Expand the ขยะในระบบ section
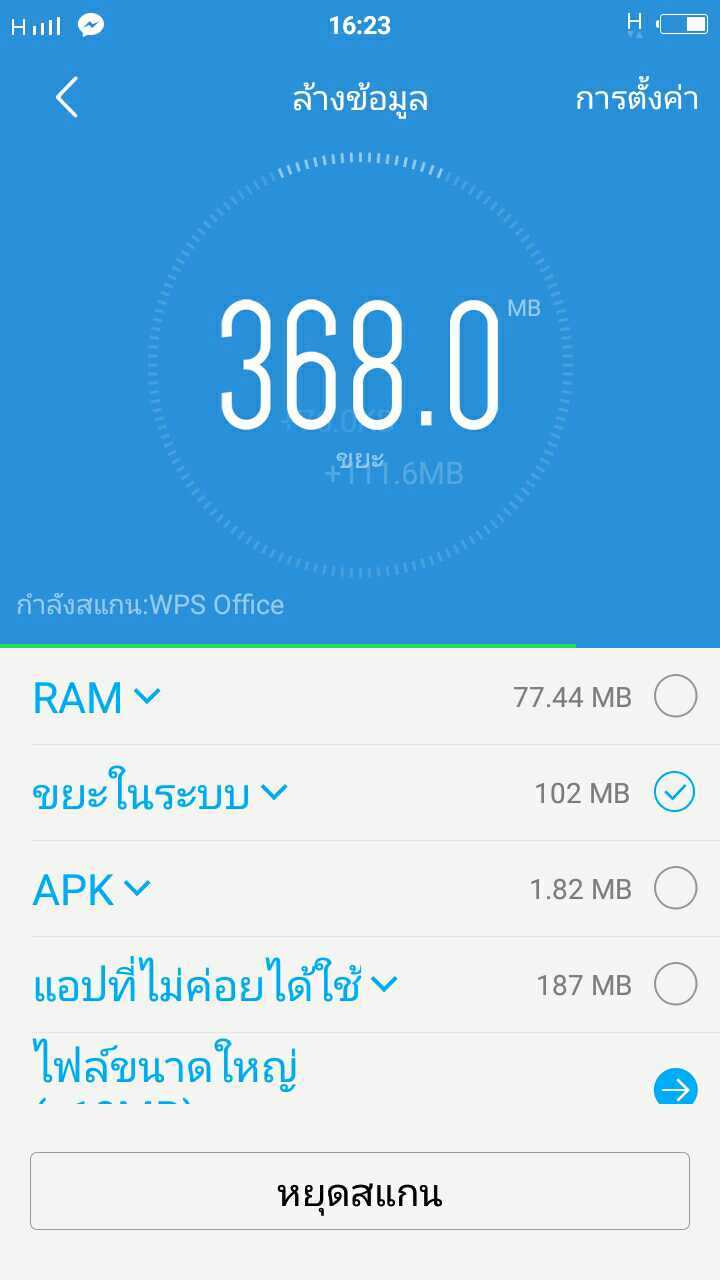This screenshot has height=1280, width=720. point(160,793)
